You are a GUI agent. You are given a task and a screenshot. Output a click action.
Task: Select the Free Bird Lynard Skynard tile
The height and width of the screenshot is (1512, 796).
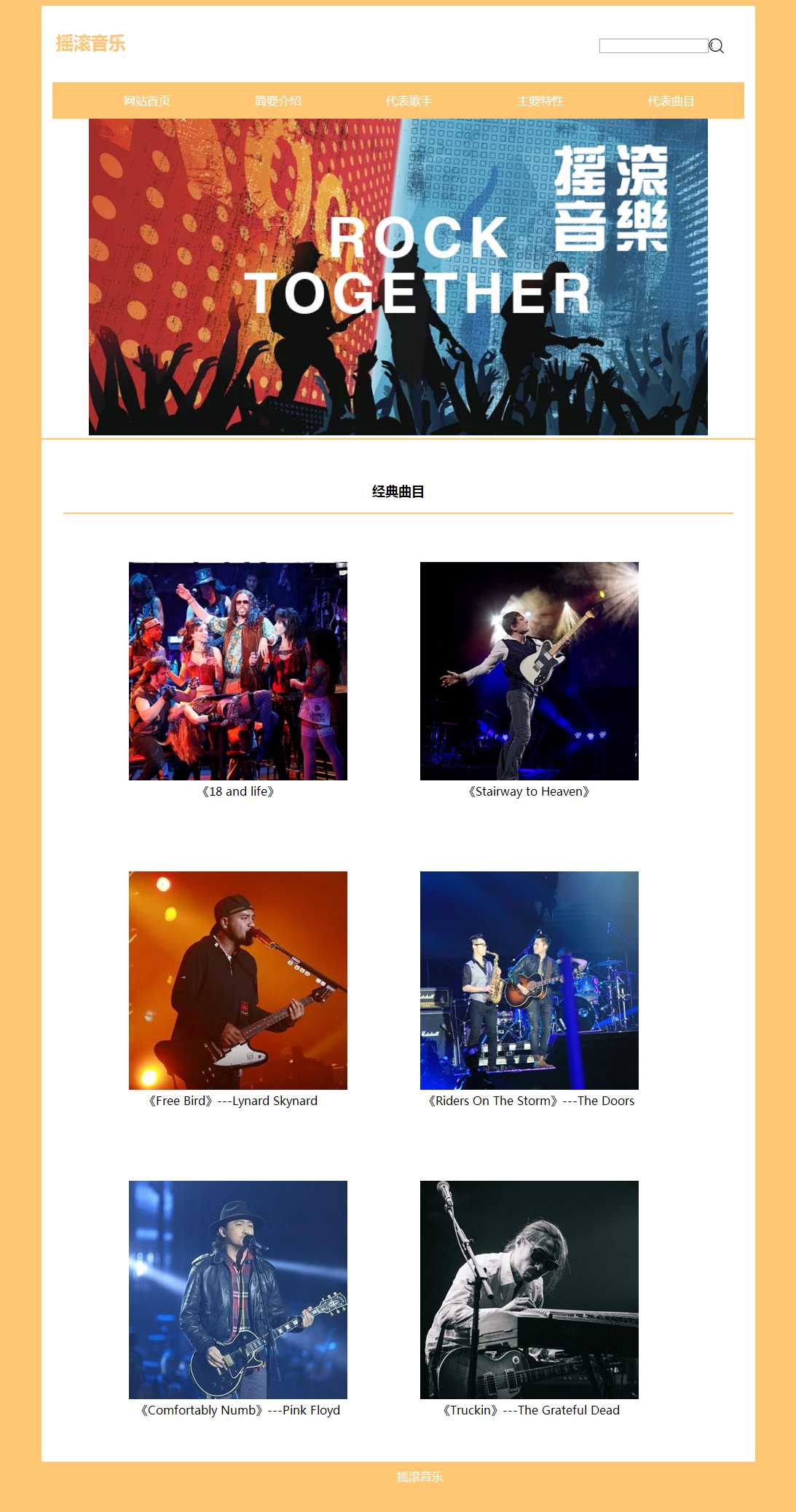[x=238, y=980]
